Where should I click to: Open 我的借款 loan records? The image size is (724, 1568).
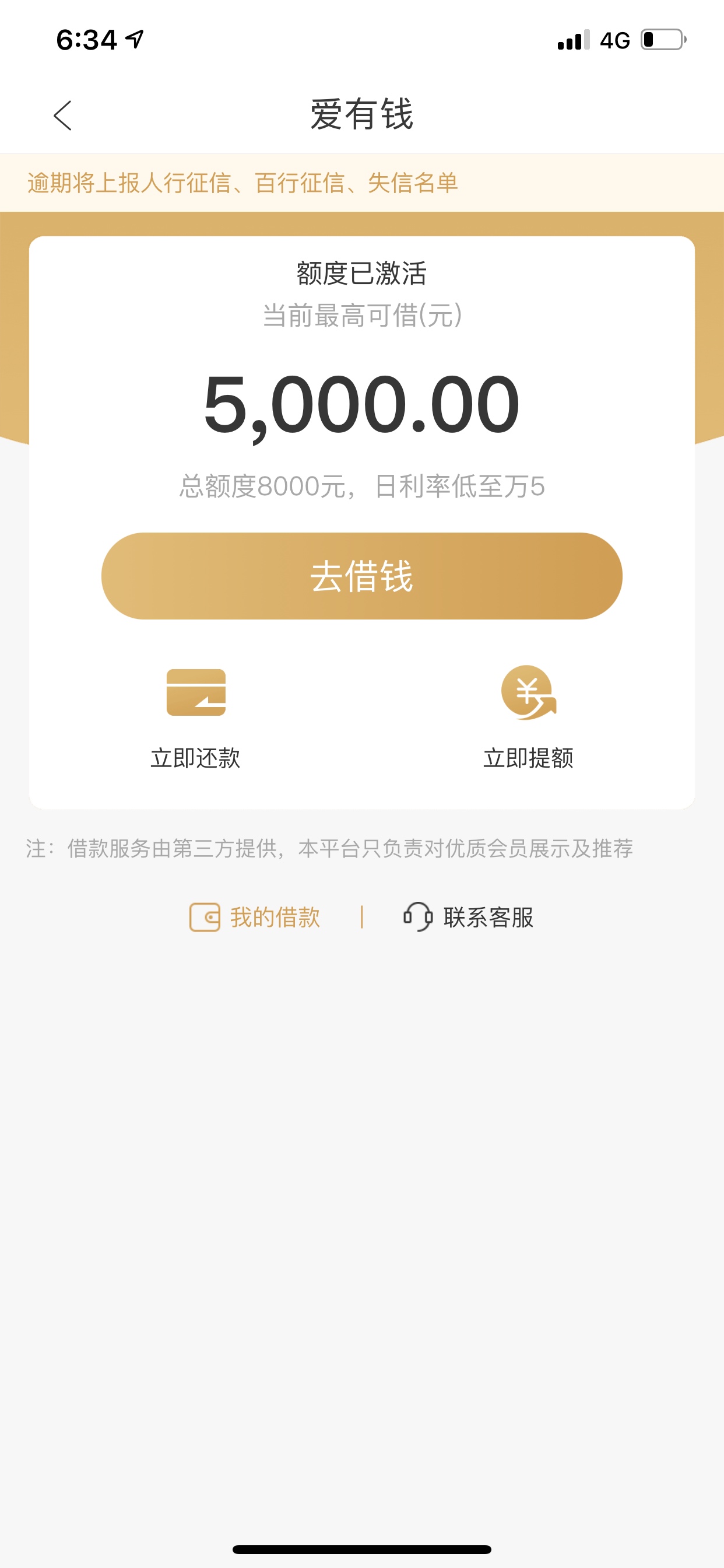[255, 918]
